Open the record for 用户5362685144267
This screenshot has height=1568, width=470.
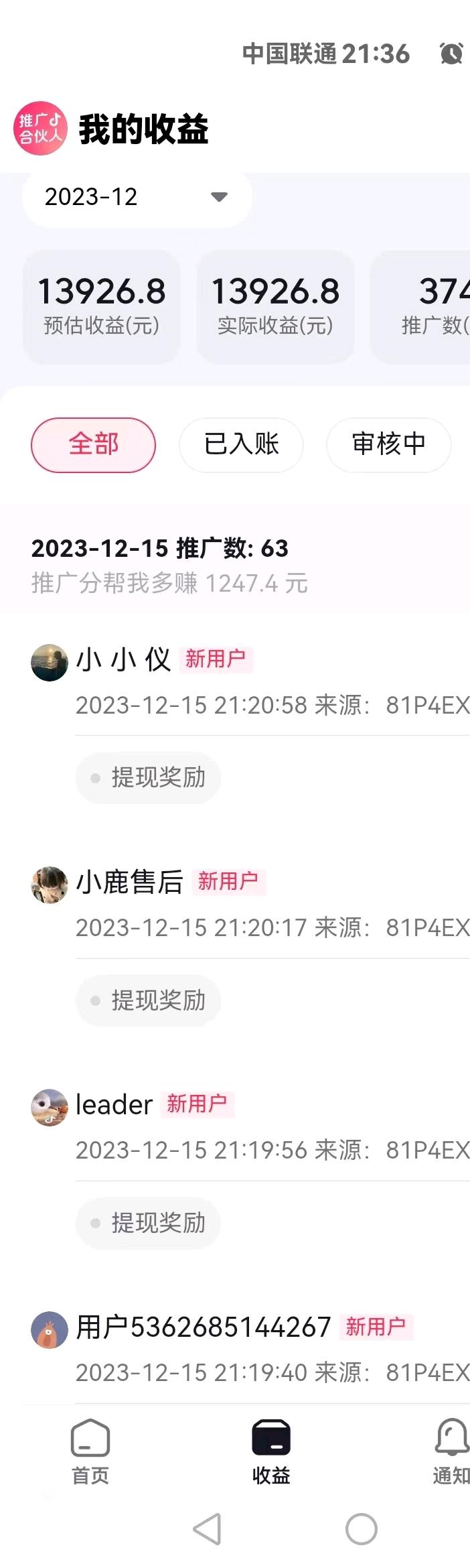tap(203, 1327)
